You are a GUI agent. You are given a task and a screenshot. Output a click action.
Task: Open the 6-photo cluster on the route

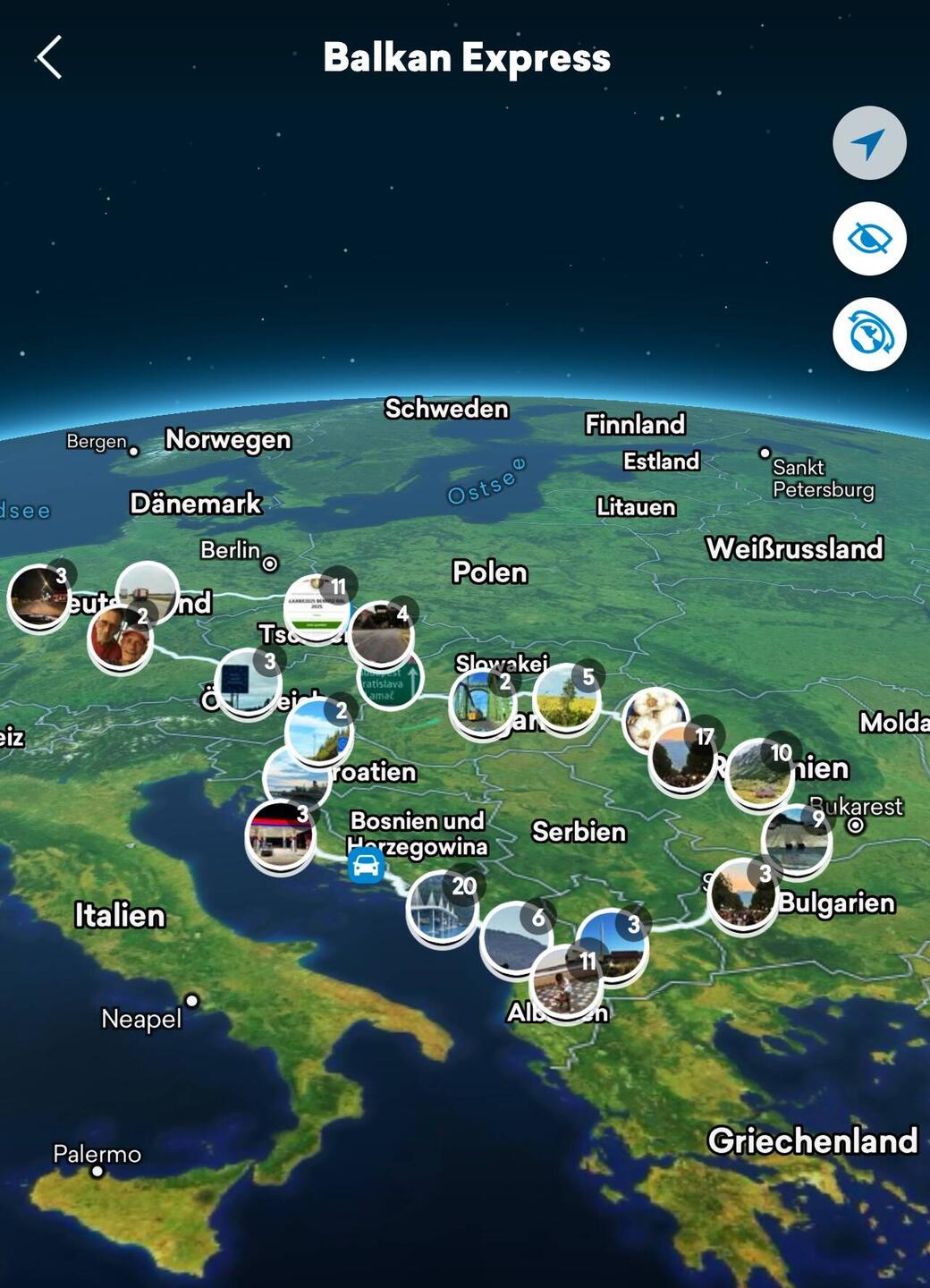coord(514,936)
